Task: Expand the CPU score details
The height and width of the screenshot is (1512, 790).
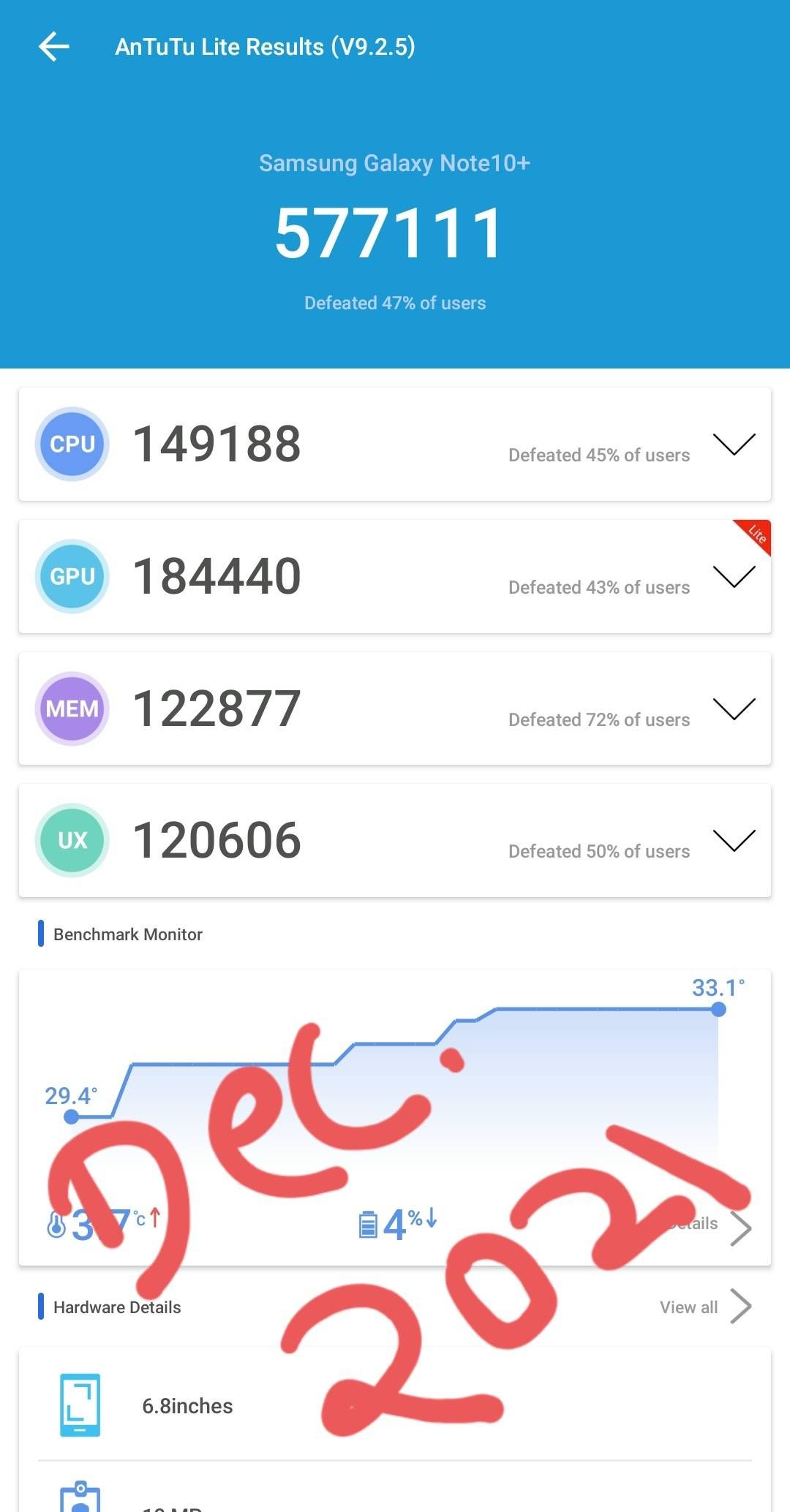Action: tap(734, 444)
